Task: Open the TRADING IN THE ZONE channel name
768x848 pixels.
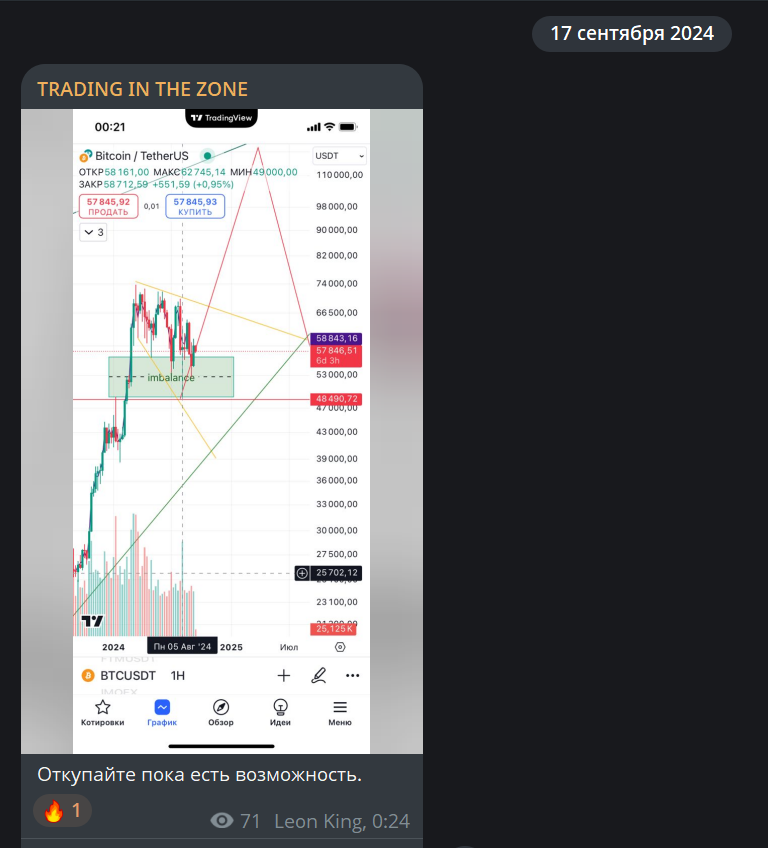Action: [142, 89]
